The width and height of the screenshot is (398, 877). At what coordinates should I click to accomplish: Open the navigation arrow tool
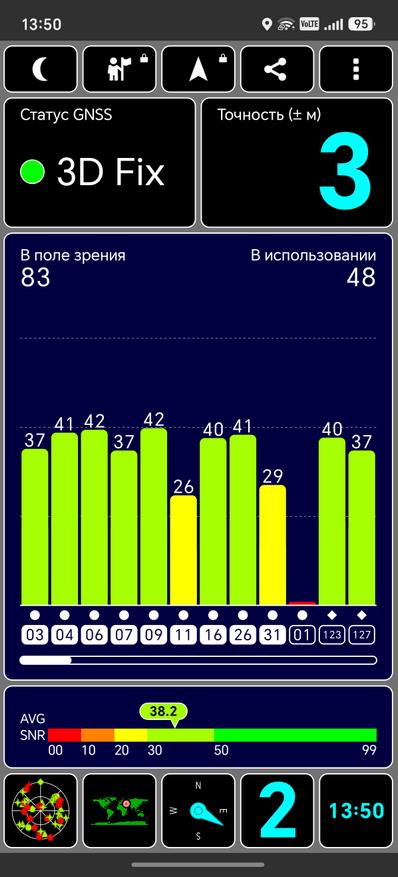(x=198, y=69)
